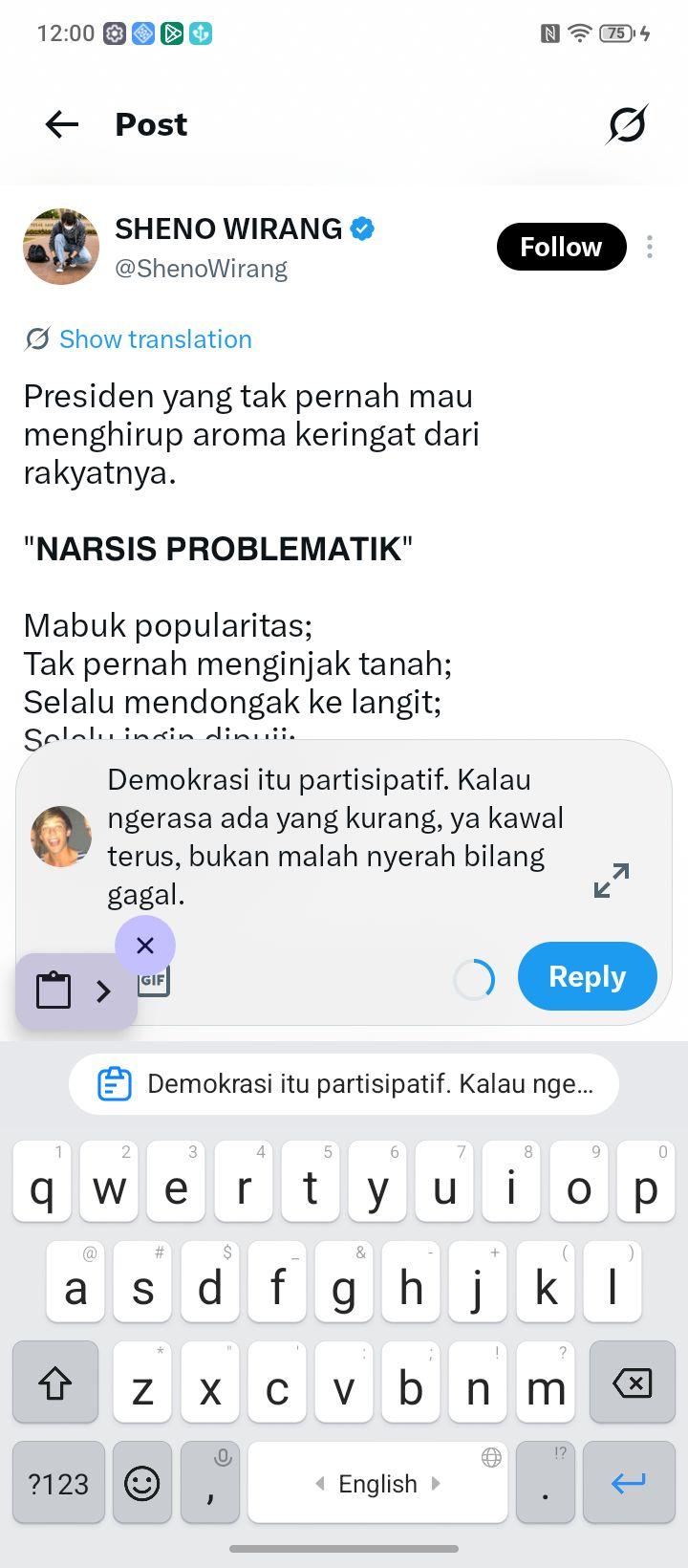Open the post's three-dot overflow menu
The image size is (688, 1568).
(x=650, y=247)
